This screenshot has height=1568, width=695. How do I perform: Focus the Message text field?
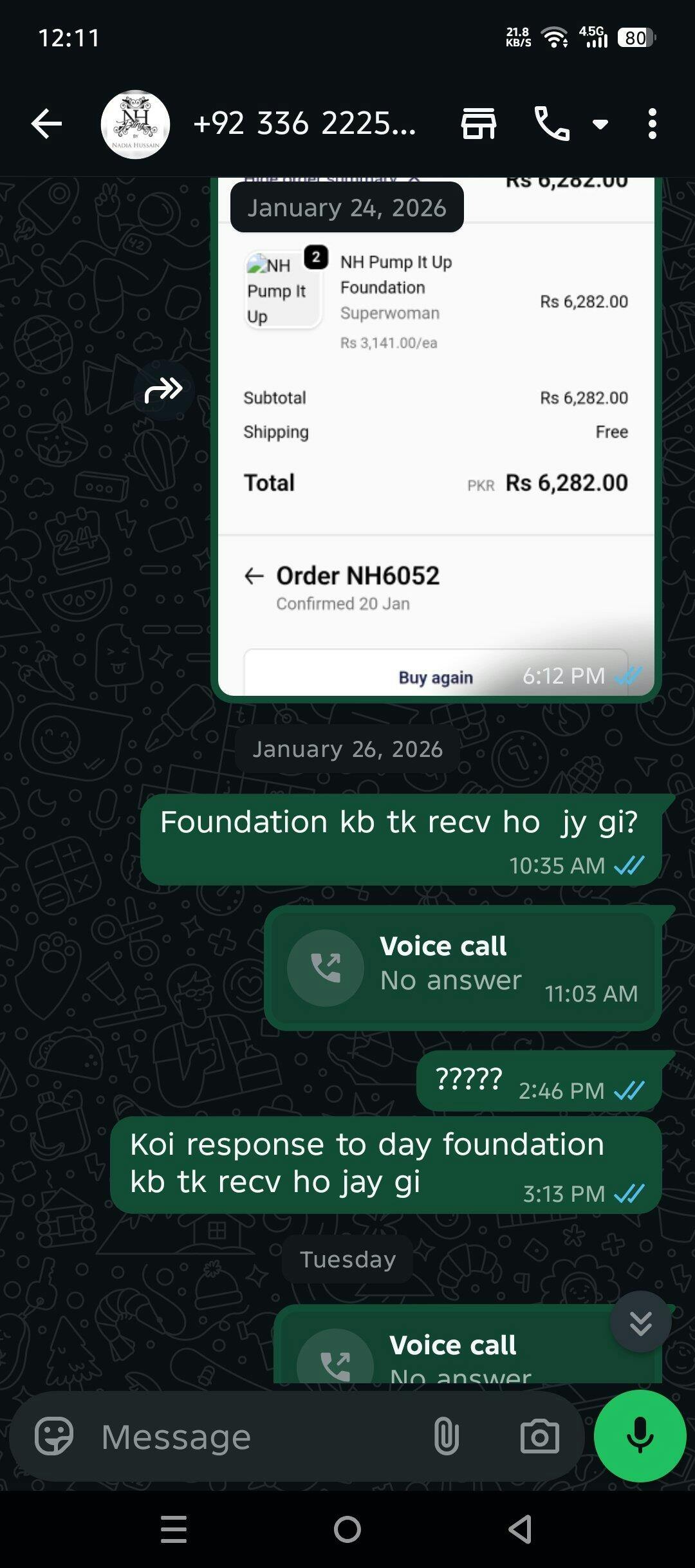[x=257, y=1437]
